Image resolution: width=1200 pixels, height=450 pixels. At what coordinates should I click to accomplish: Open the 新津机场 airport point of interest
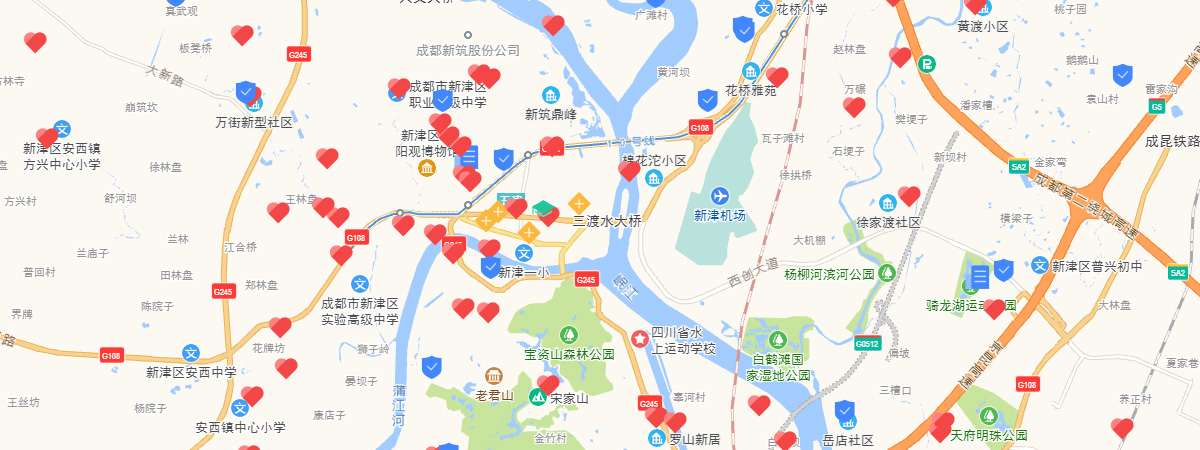pos(719,194)
